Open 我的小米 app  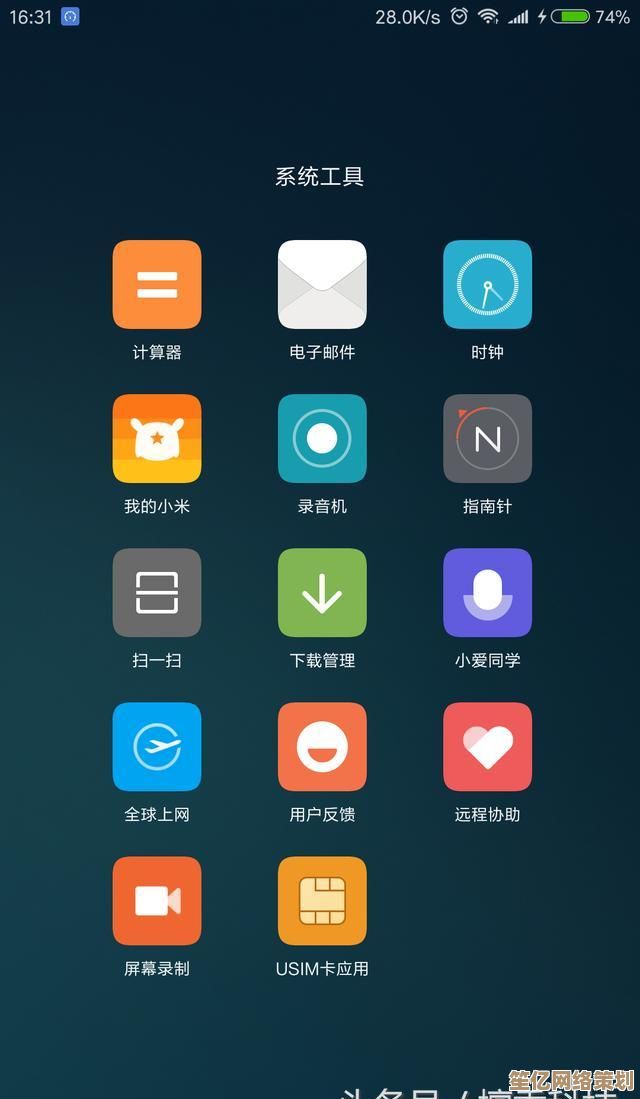point(157,439)
